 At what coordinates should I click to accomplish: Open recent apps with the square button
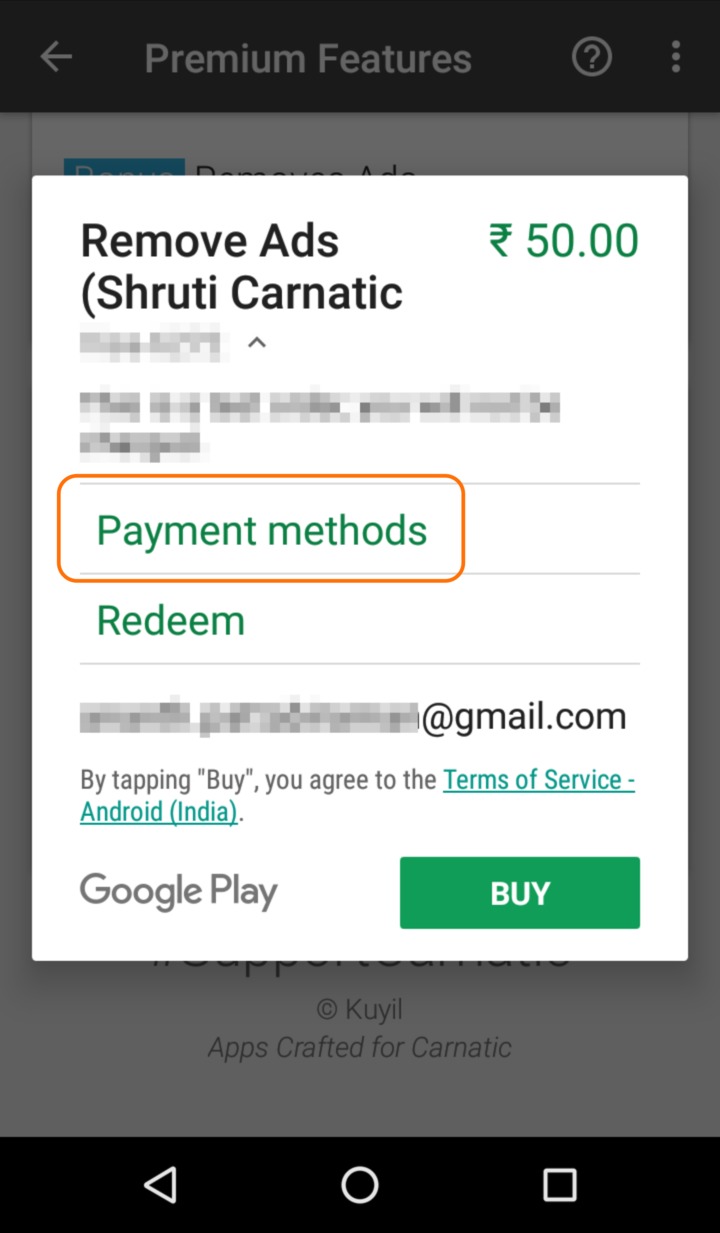click(558, 1186)
